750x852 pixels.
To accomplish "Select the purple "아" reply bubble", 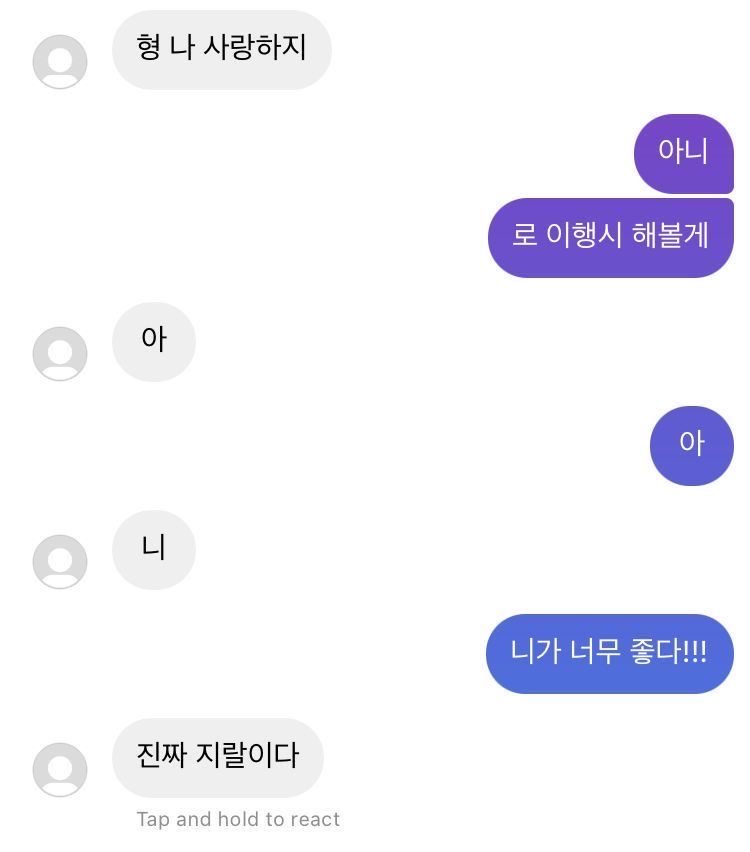I will pyautogui.click(x=692, y=446).
